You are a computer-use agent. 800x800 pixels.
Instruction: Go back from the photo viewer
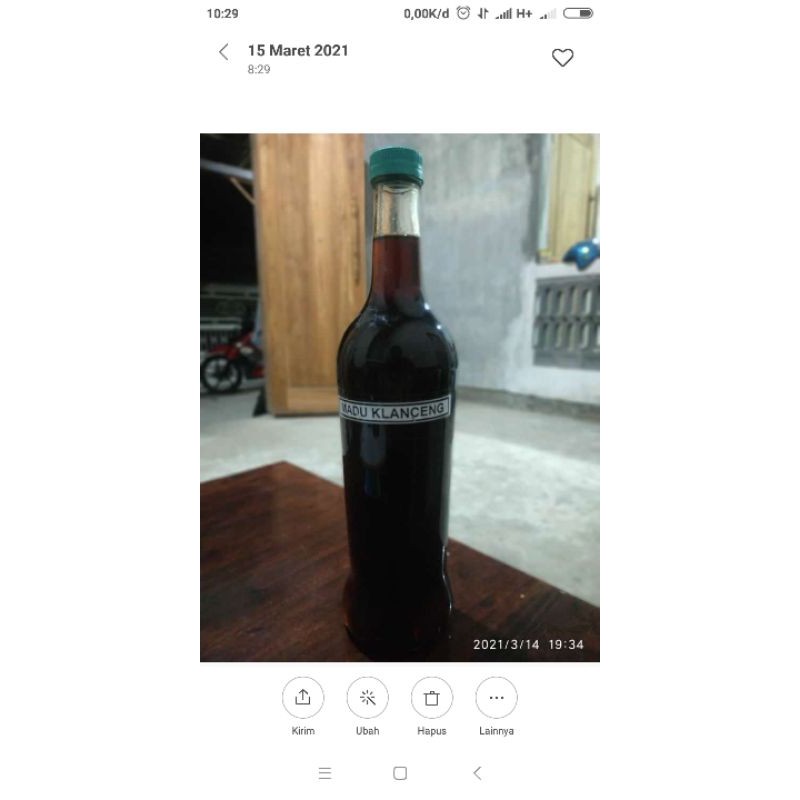[x=224, y=53]
